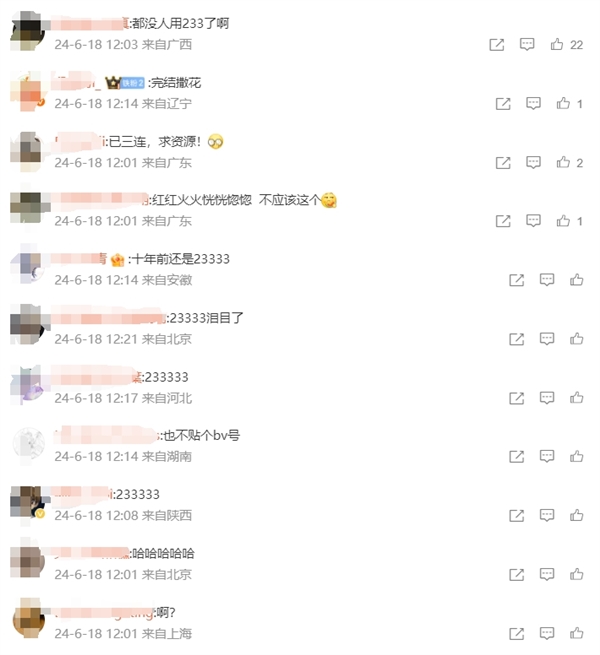
Task: Like the comment "哈哈哈哈哈"
Action: 576,575
